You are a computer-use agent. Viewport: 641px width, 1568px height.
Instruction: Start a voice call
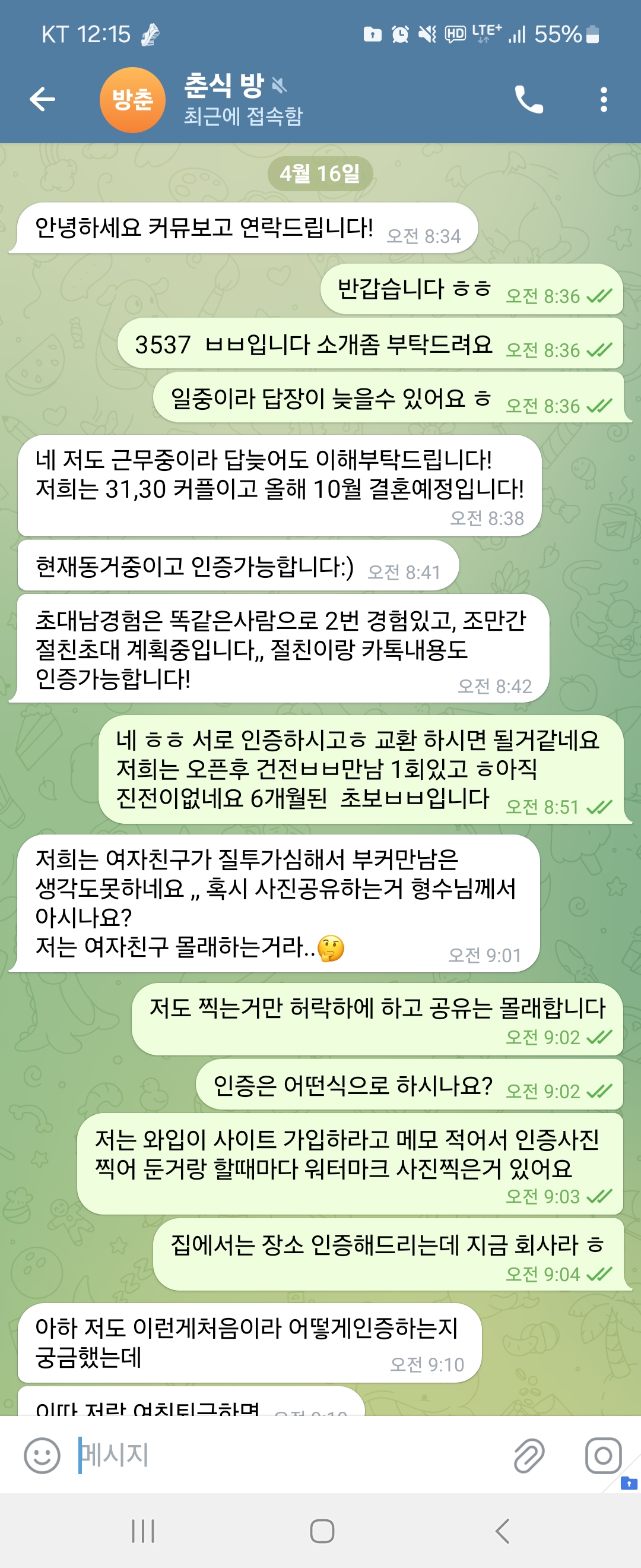click(528, 99)
